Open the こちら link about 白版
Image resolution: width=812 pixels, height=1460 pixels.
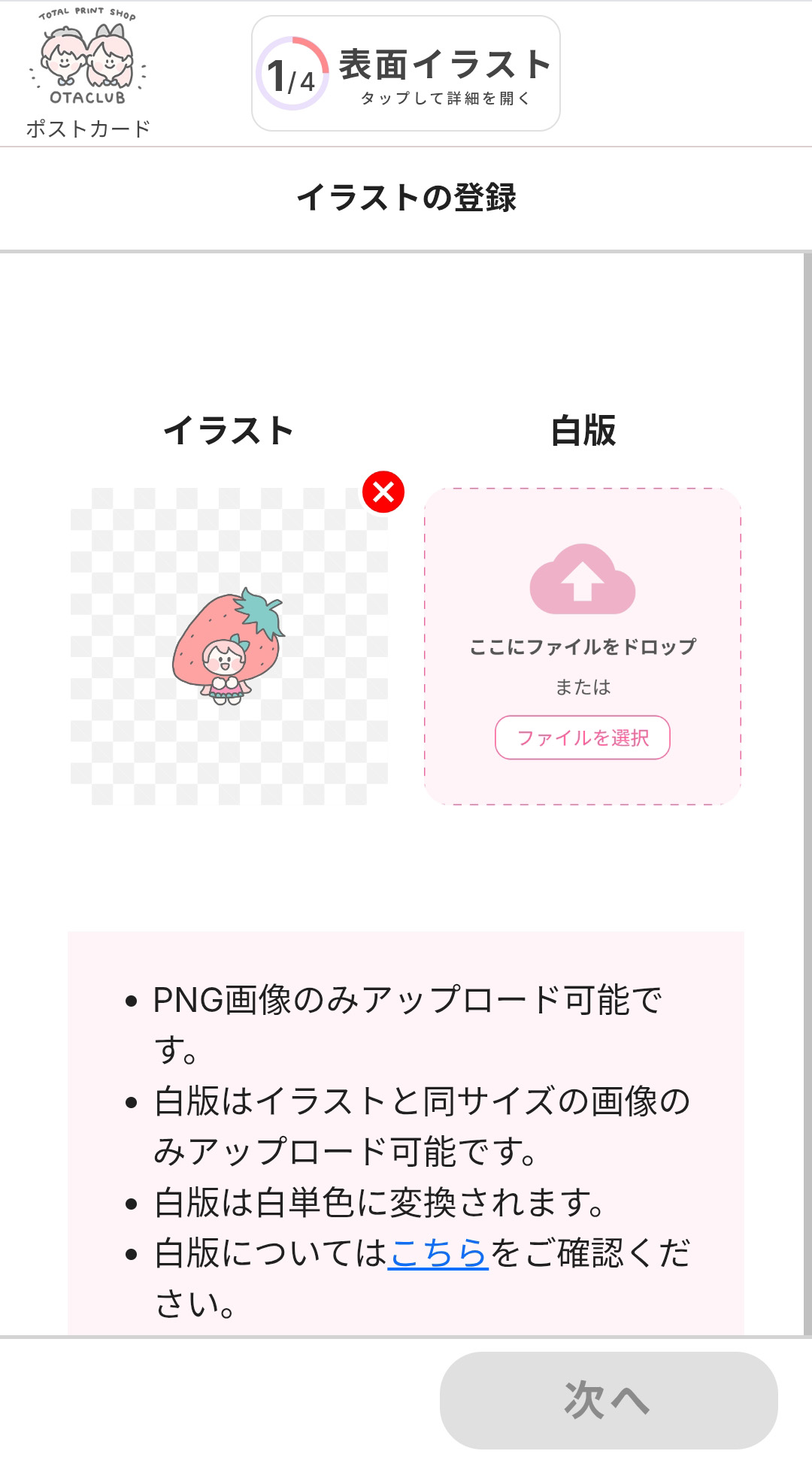click(438, 1253)
